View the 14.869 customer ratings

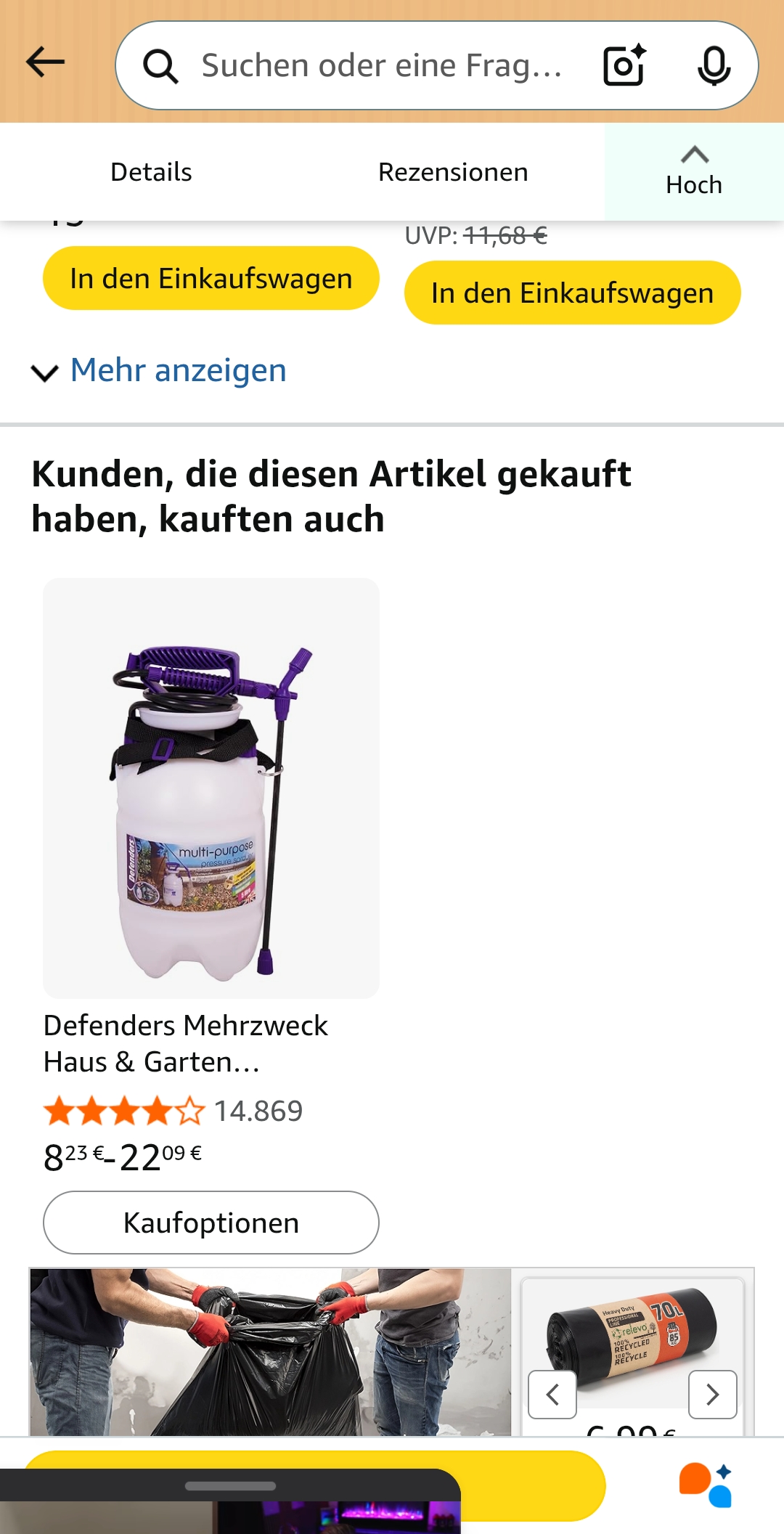[257, 1110]
